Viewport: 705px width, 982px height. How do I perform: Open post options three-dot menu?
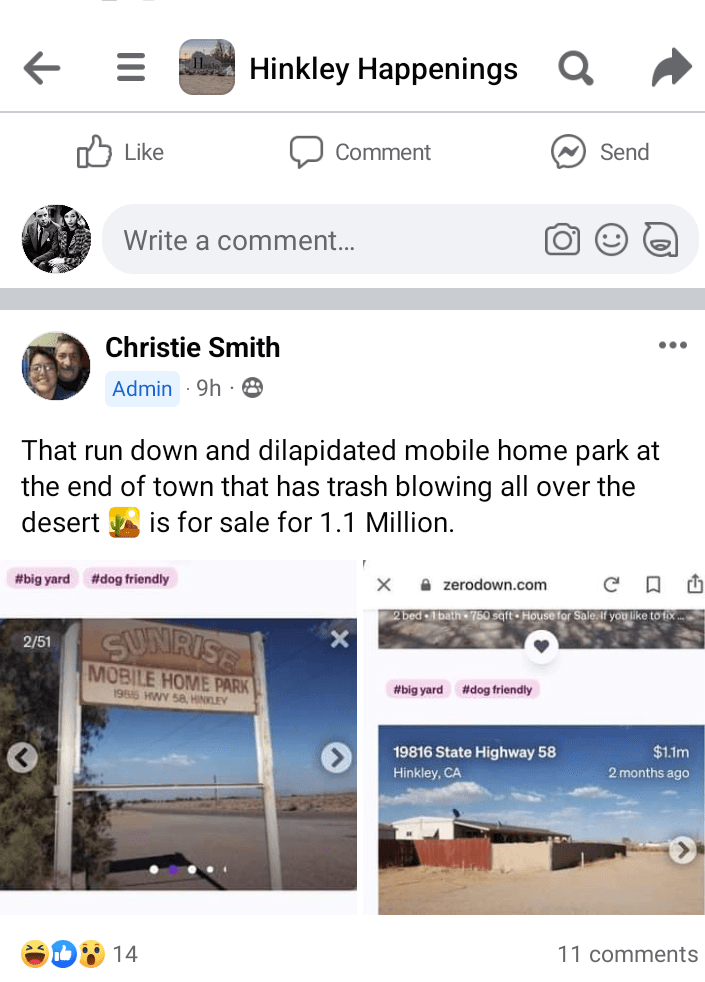tap(672, 346)
